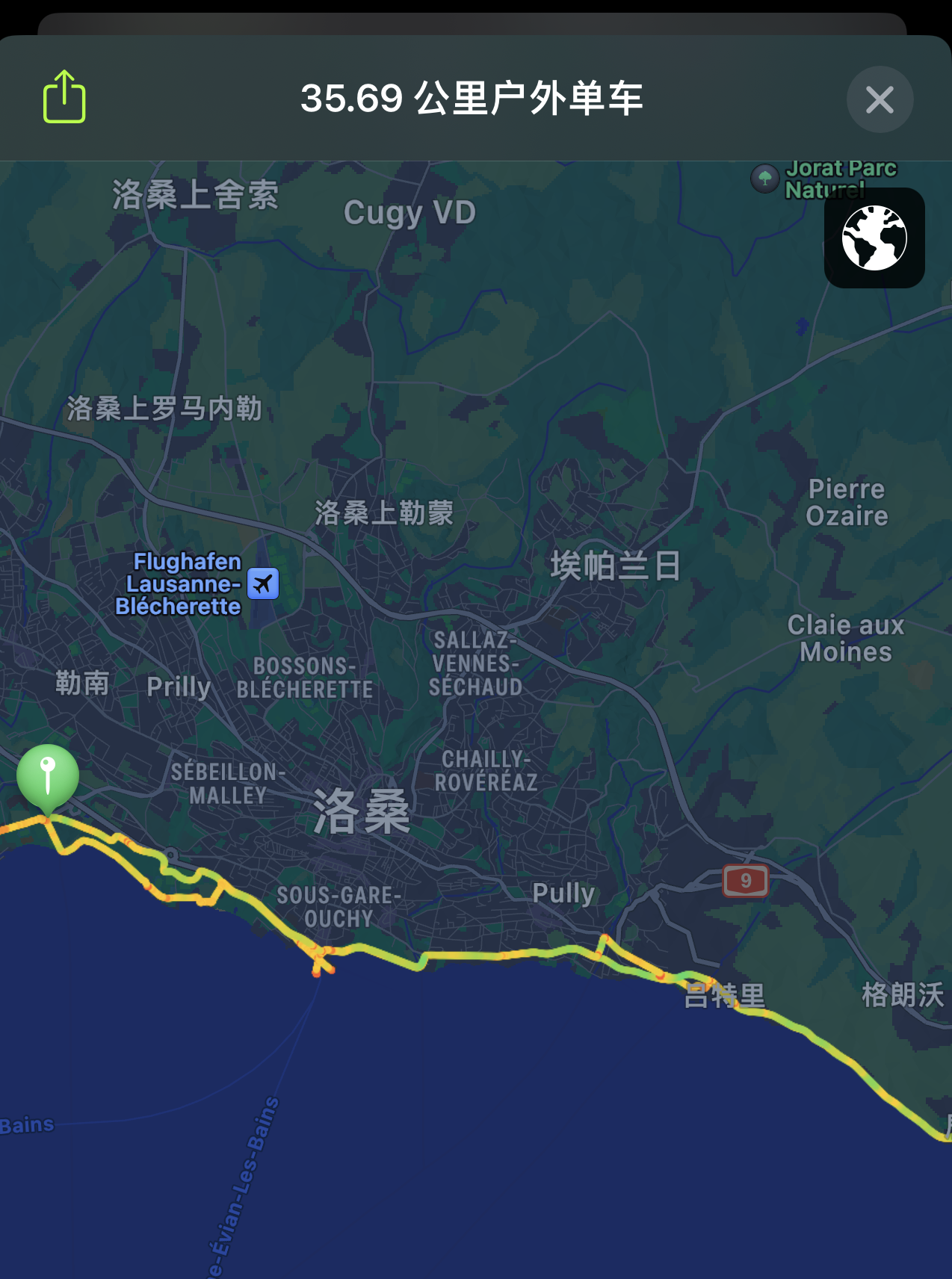Image resolution: width=952 pixels, height=1279 pixels.
Task: Select the Jorat Parc Naturel marker
Action: [765, 179]
